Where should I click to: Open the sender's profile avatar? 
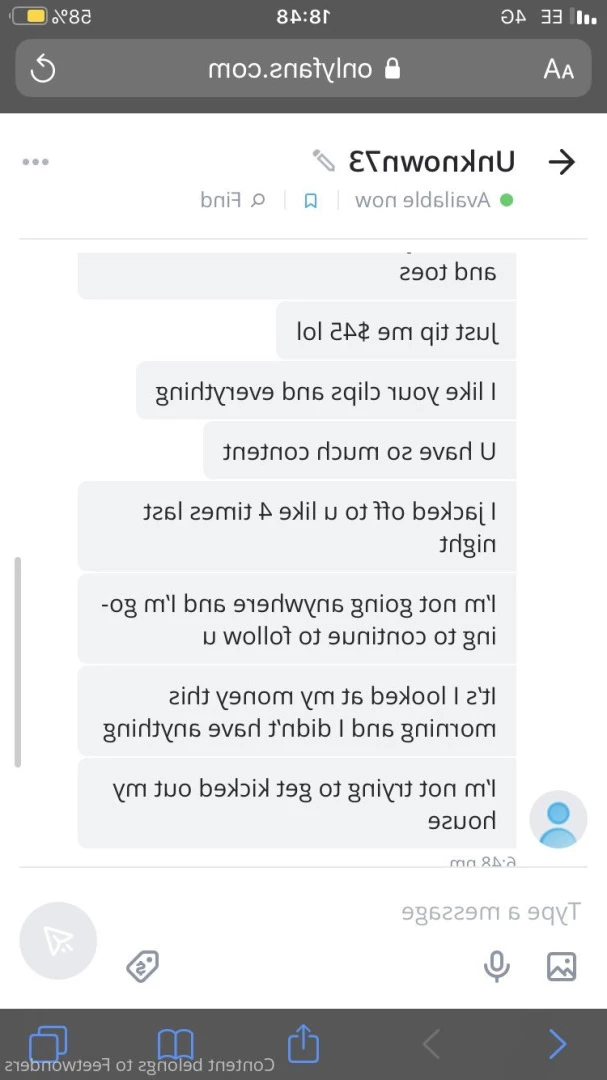click(558, 818)
